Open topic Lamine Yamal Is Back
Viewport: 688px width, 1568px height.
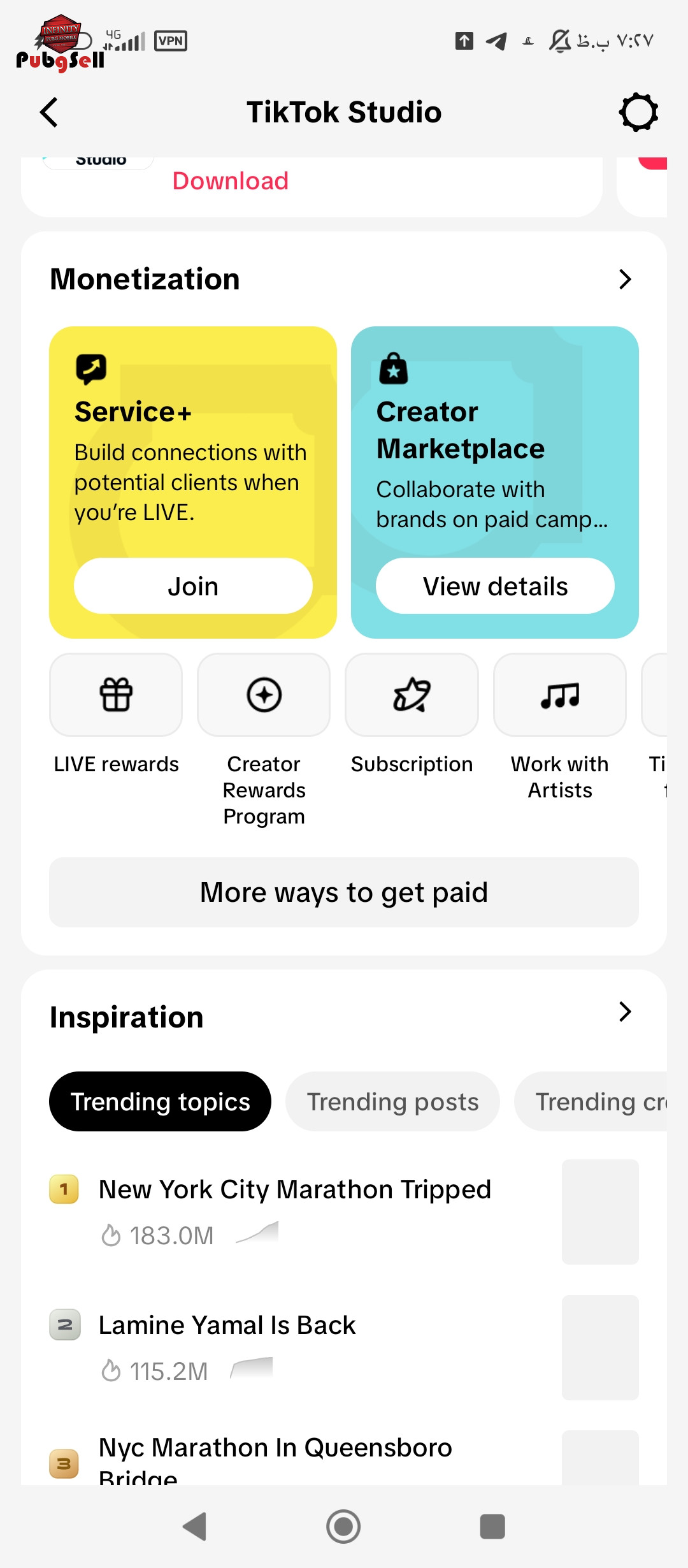[x=227, y=1326]
